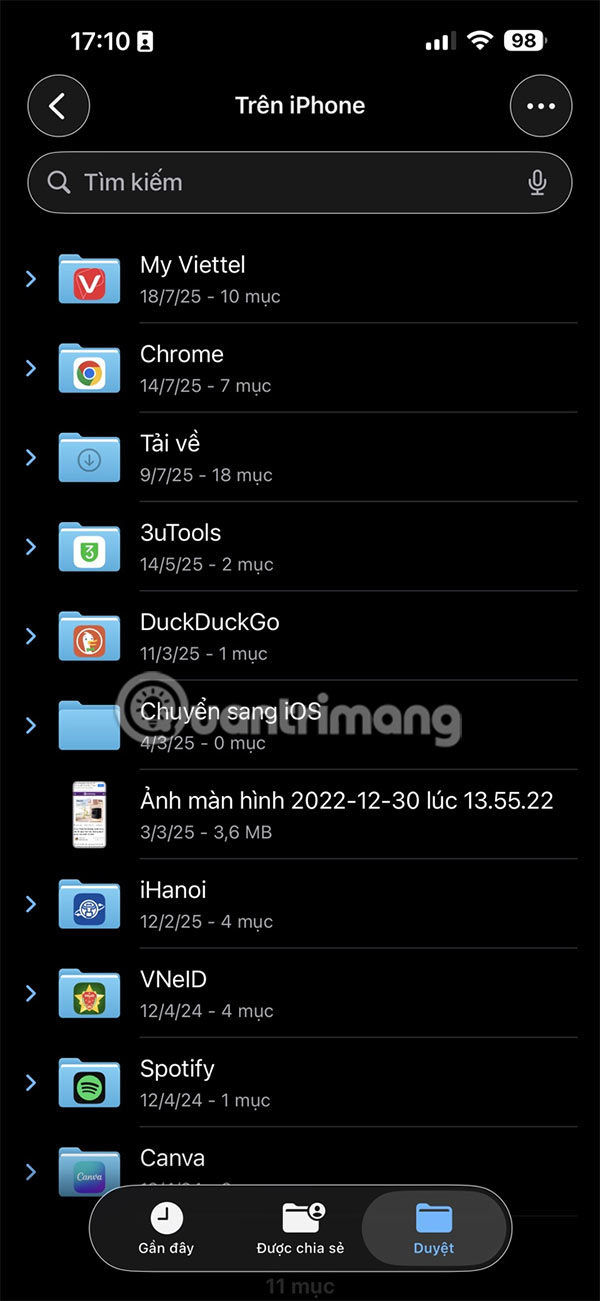Select the Duyệt tab

(x=434, y=1228)
